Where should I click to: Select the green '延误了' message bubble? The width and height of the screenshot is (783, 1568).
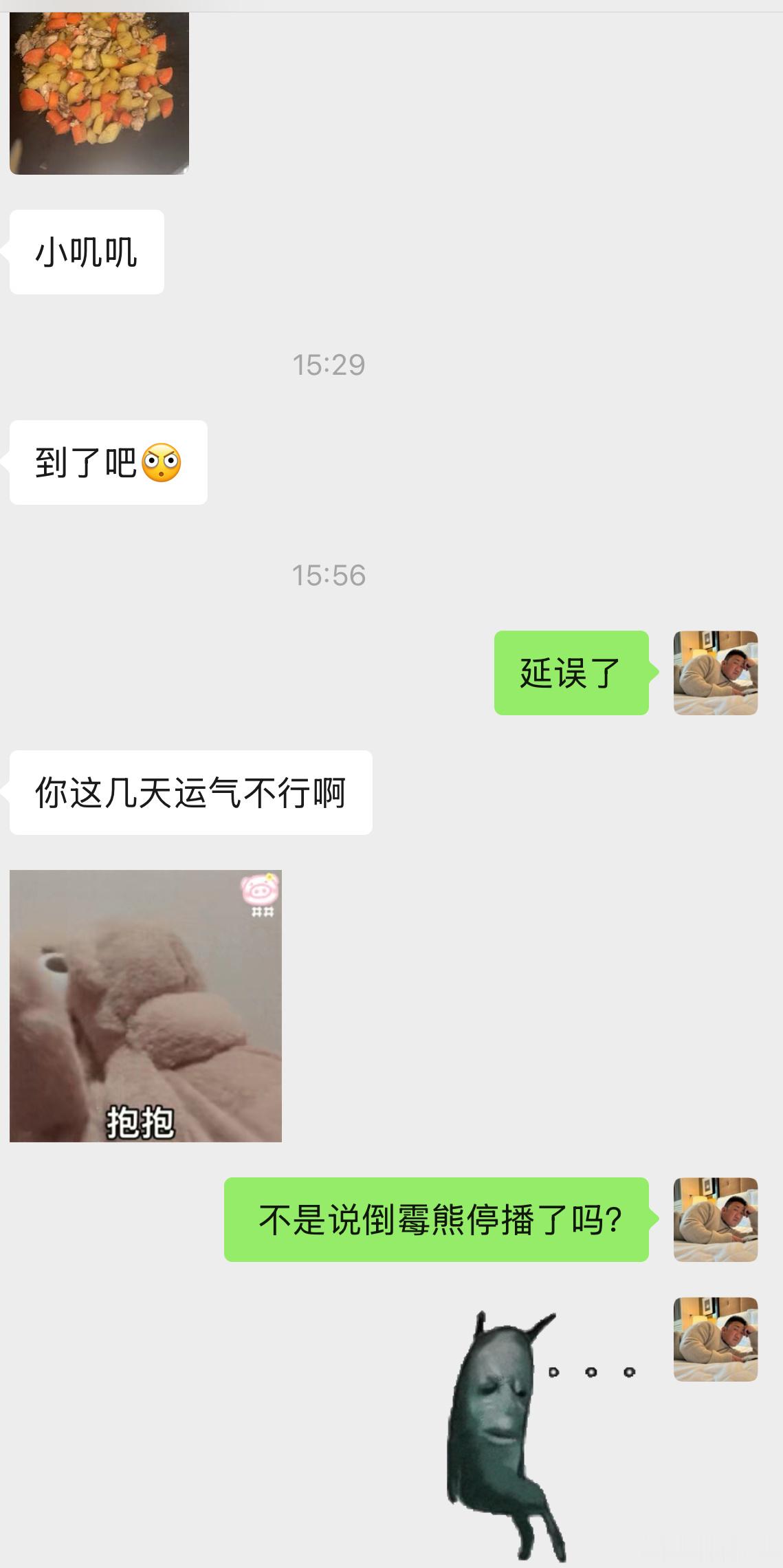point(572,674)
